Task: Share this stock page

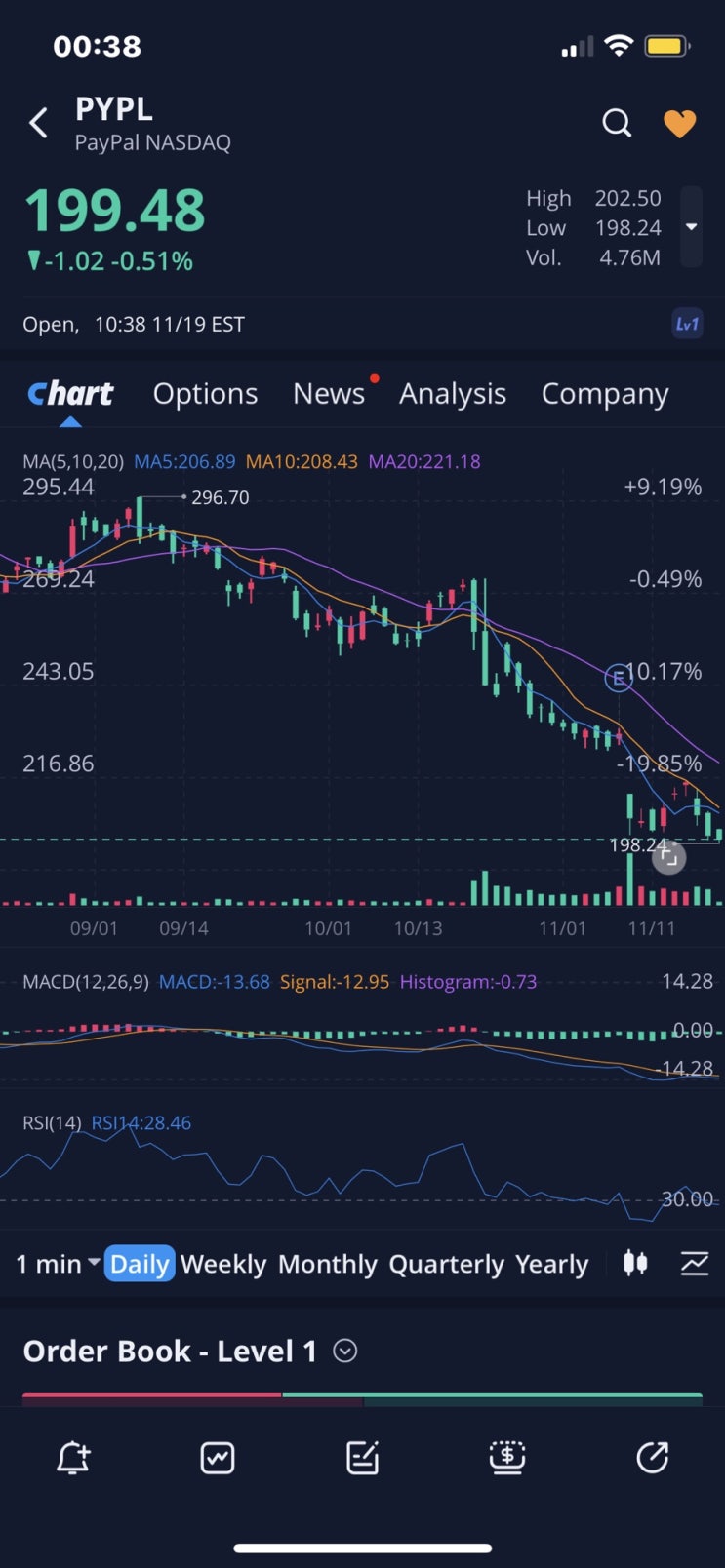Action: (x=652, y=1458)
